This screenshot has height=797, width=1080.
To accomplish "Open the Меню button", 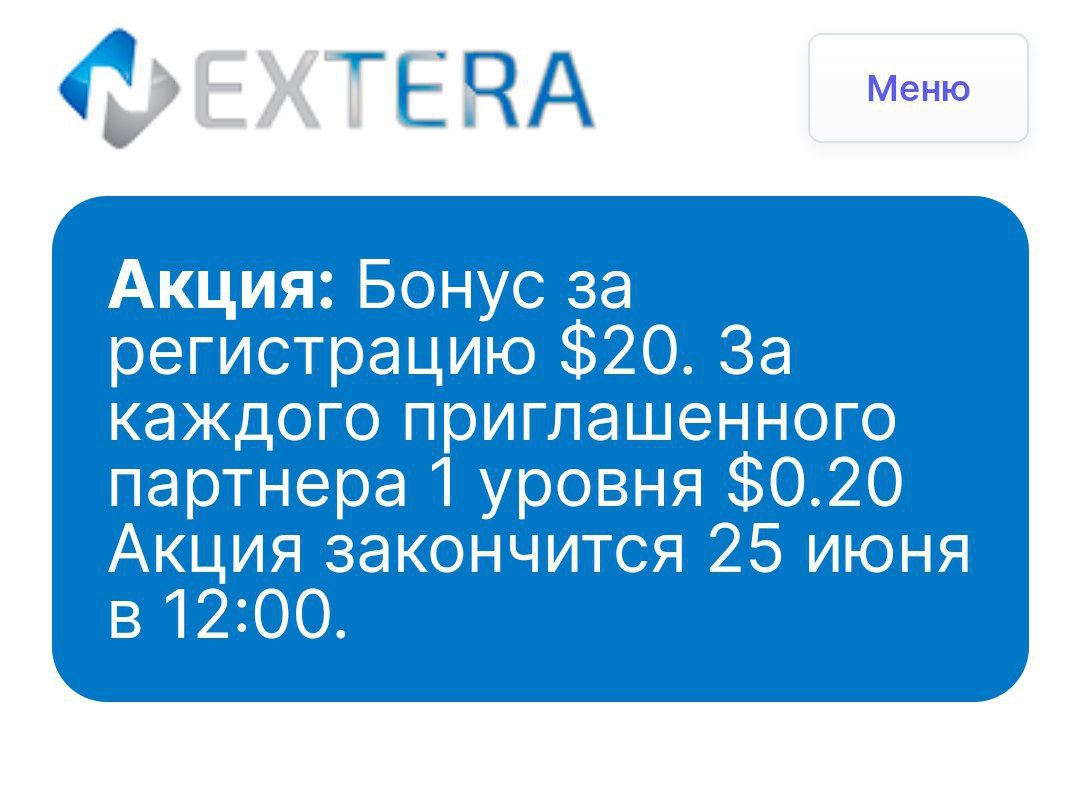I will click(x=917, y=88).
